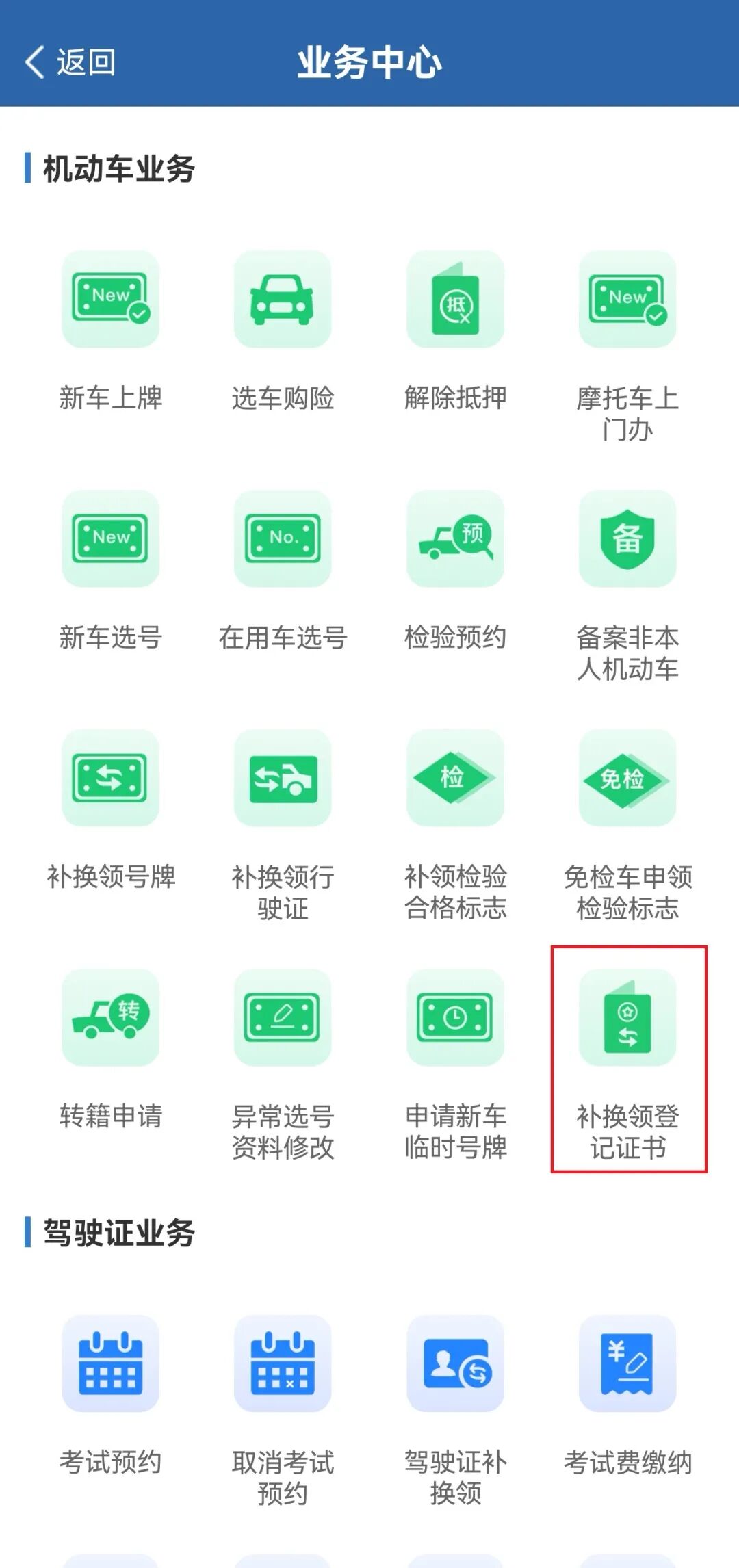739x1568 pixels.
Task: Open 检验预约 inspection appointment
Action: pos(456,540)
